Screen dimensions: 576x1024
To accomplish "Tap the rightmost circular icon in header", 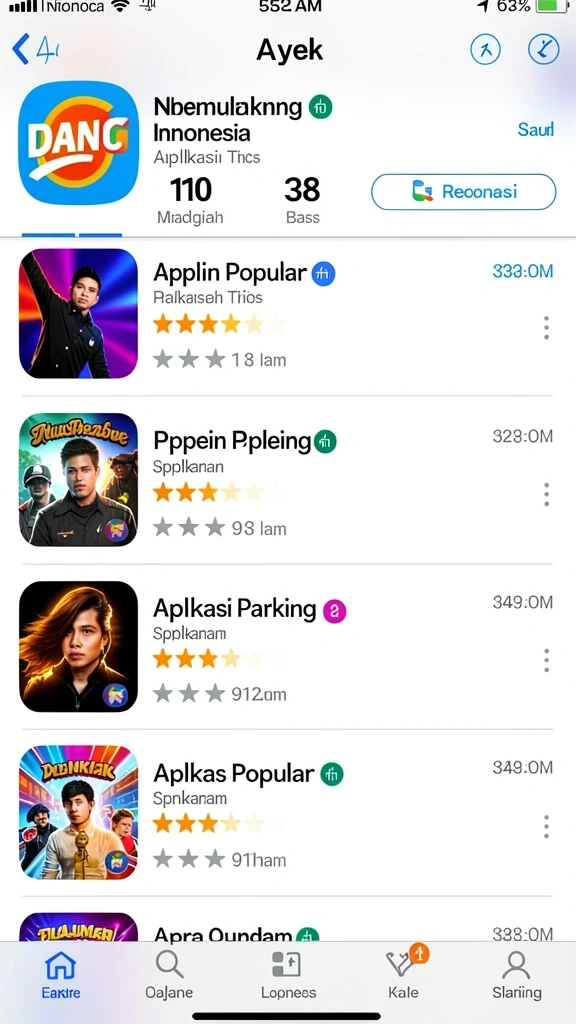I will pyautogui.click(x=544, y=50).
